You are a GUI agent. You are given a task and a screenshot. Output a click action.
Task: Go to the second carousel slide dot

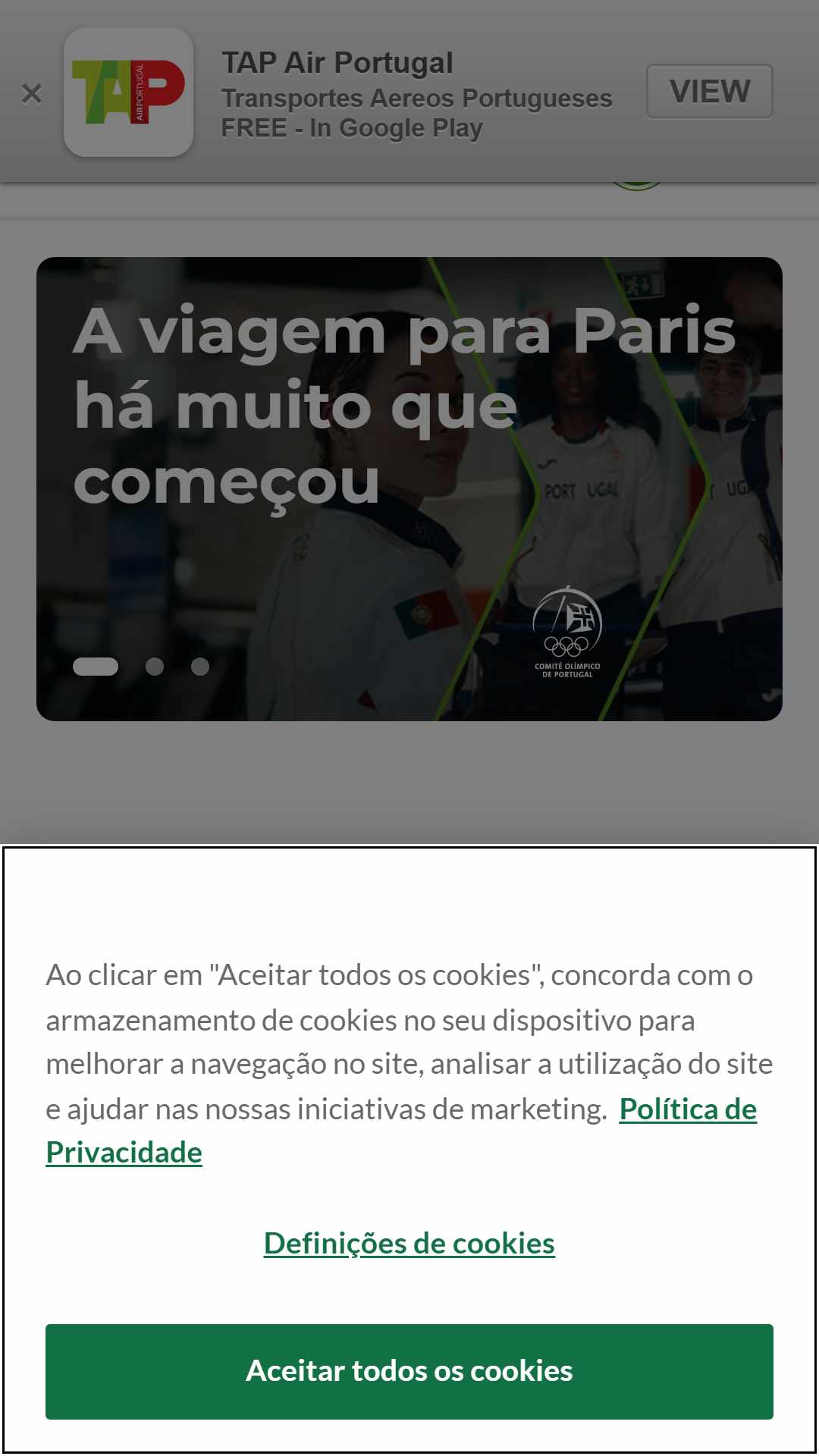click(x=155, y=667)
